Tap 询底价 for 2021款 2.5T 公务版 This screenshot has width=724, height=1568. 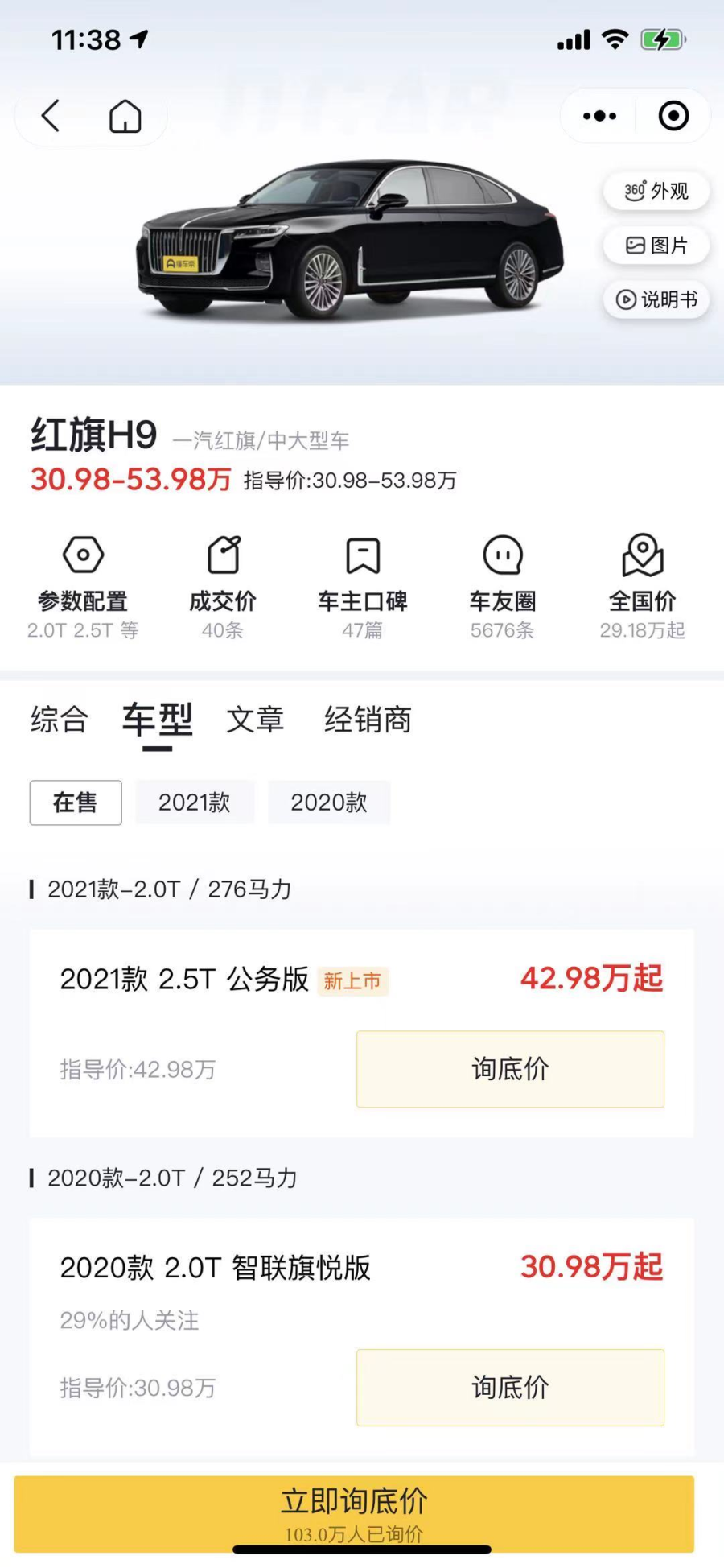(x=510, y=1069)
